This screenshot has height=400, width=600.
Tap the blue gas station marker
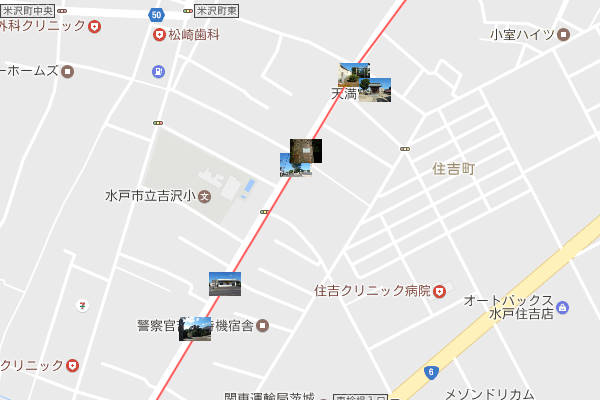click(158, 72)
